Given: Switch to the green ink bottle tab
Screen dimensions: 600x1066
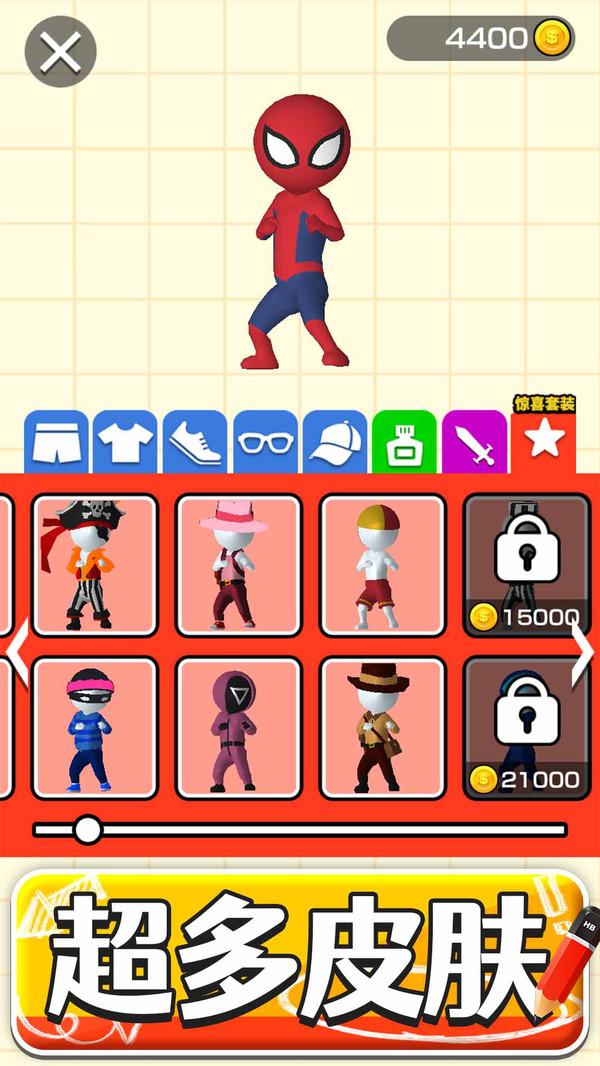Looking at the screenshot, I should point(404,442).
